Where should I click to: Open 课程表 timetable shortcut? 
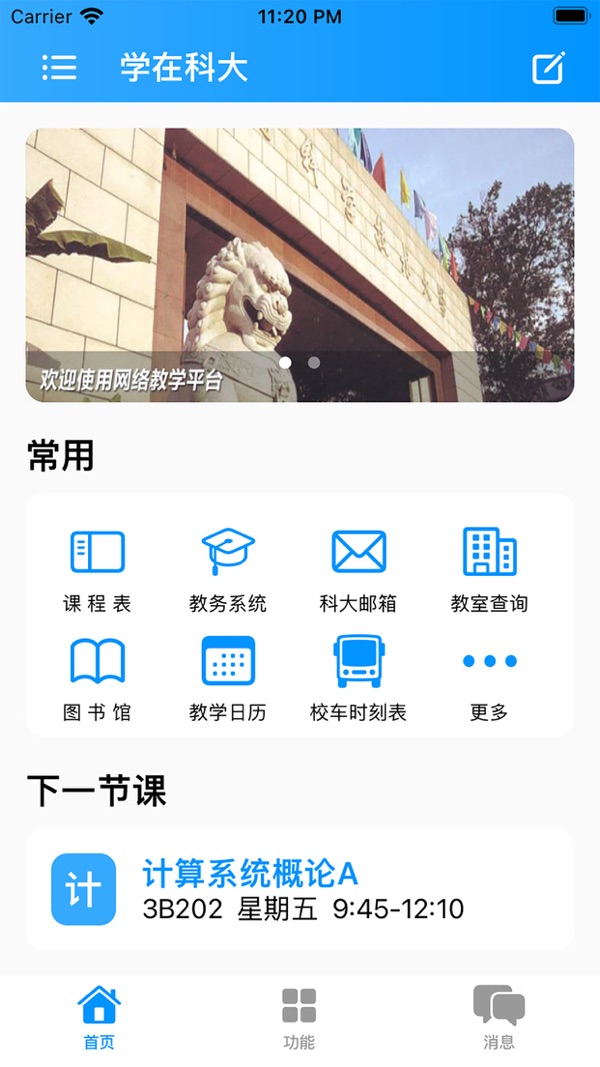[97, 569]
